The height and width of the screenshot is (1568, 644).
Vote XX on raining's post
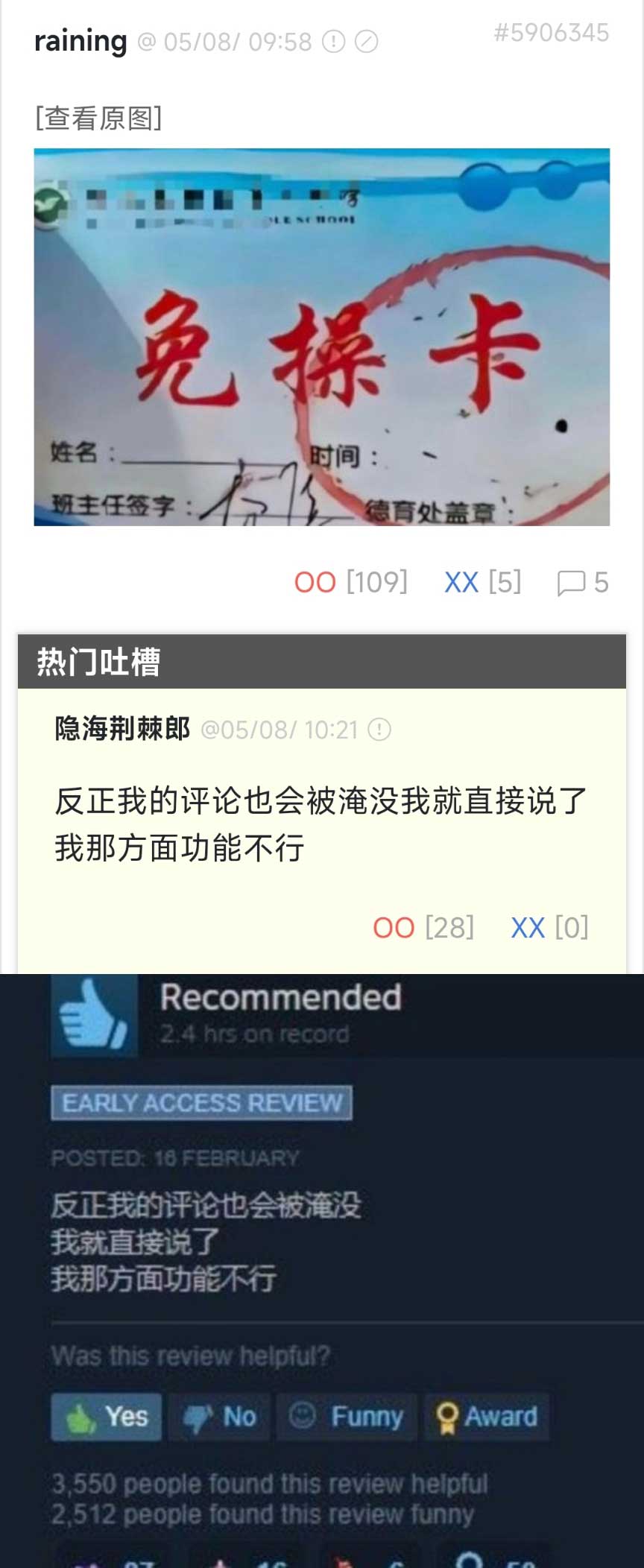(x=461, y=582)
